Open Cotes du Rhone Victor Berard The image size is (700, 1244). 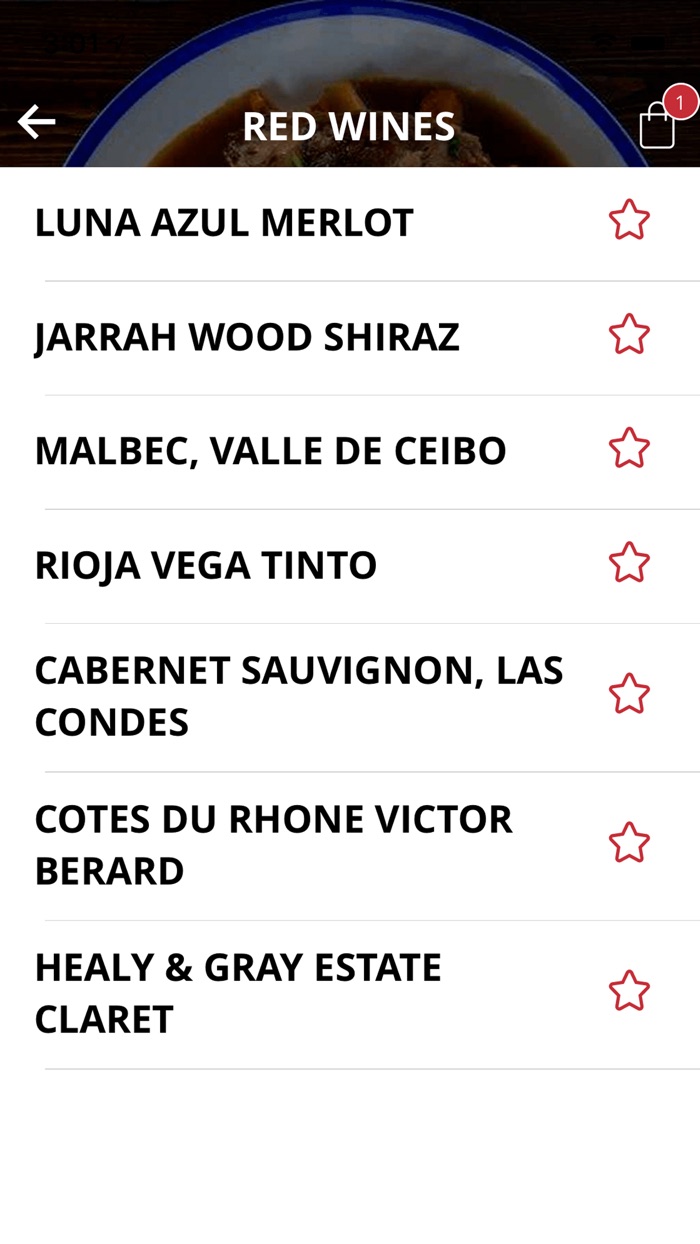(273, 845)
